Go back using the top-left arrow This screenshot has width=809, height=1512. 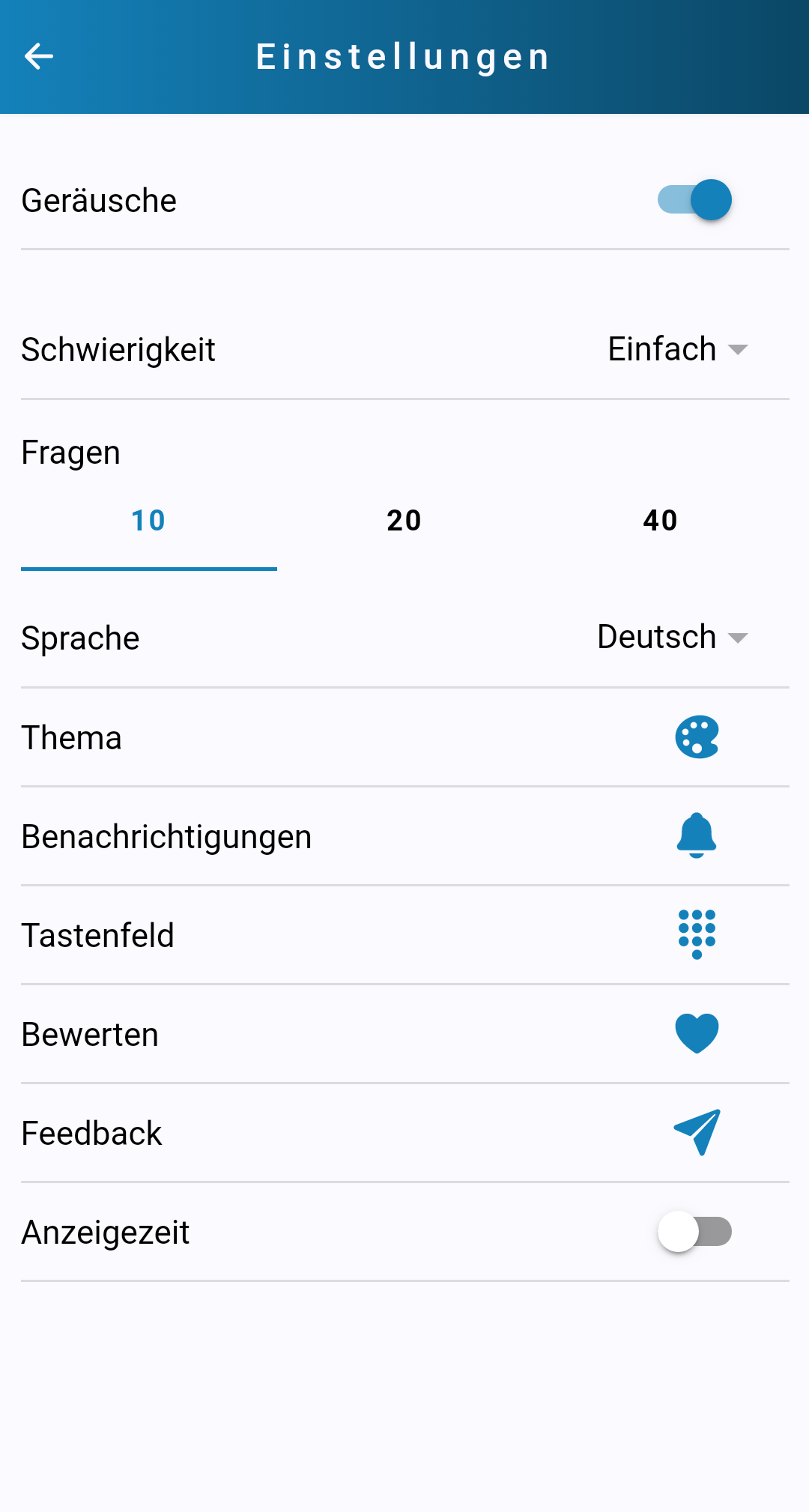point(39,56)
